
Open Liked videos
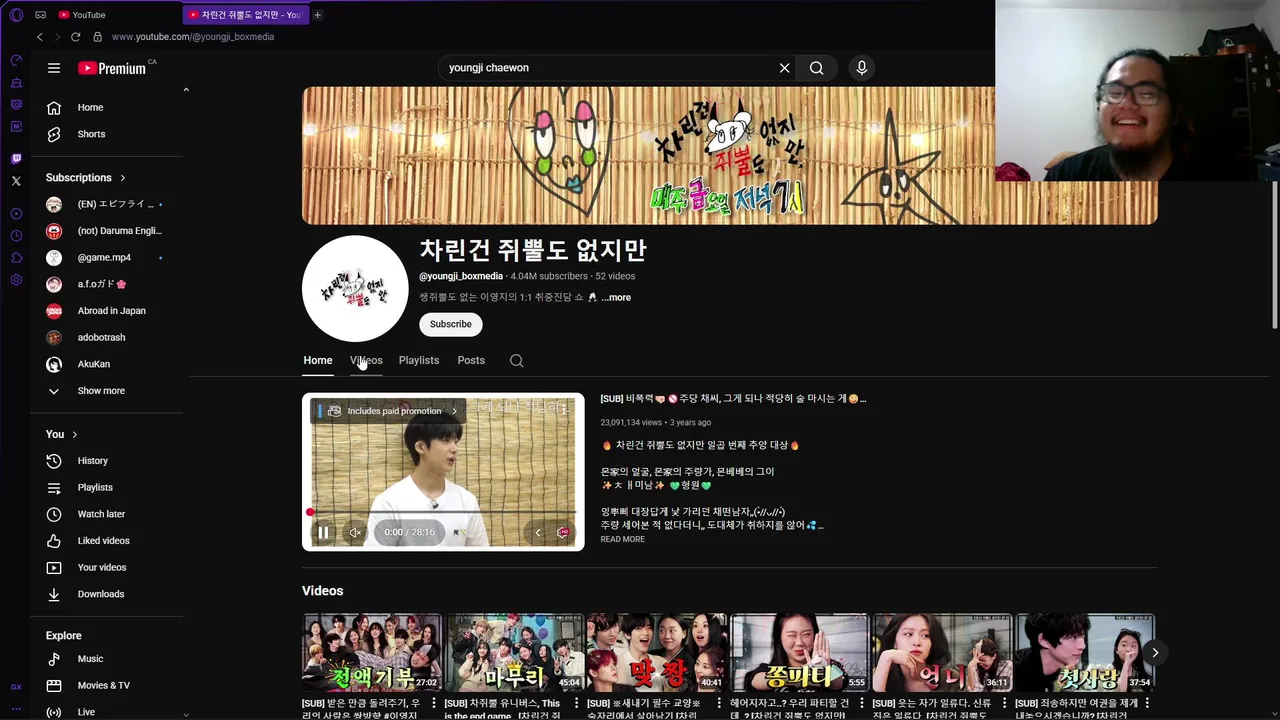pos(103,541)
